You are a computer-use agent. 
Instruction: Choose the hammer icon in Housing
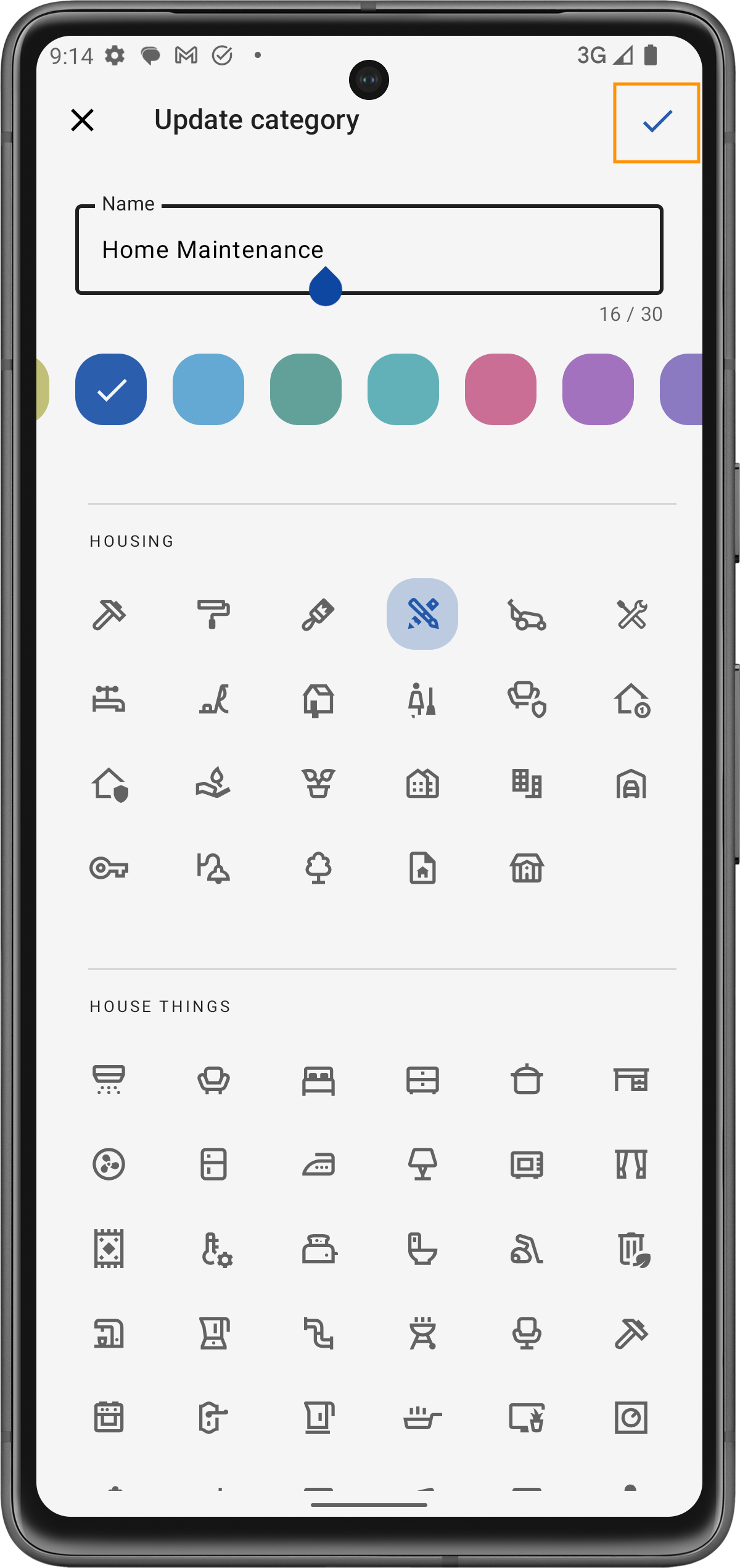(109, 615)
